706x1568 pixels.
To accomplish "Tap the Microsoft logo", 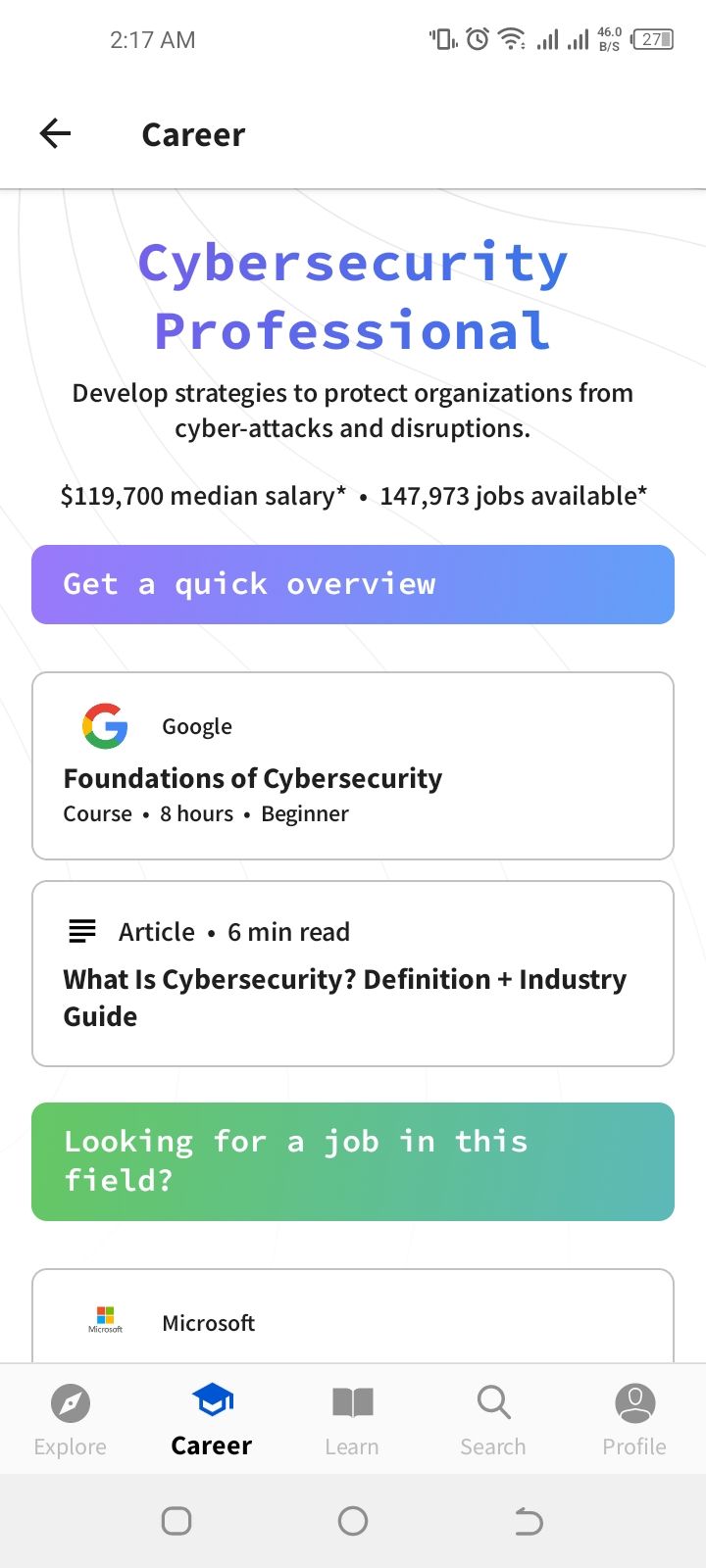I will tap(105, 1318).
